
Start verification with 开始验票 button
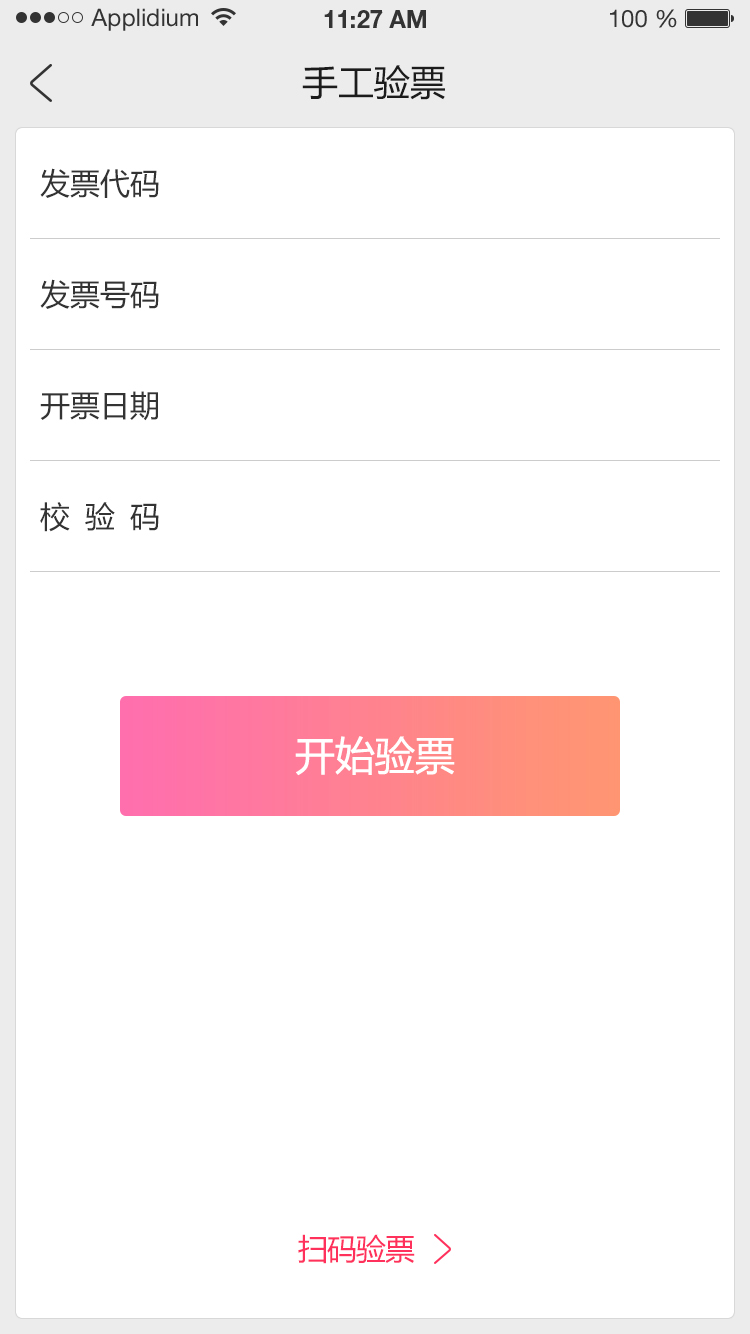coord(370,756)
